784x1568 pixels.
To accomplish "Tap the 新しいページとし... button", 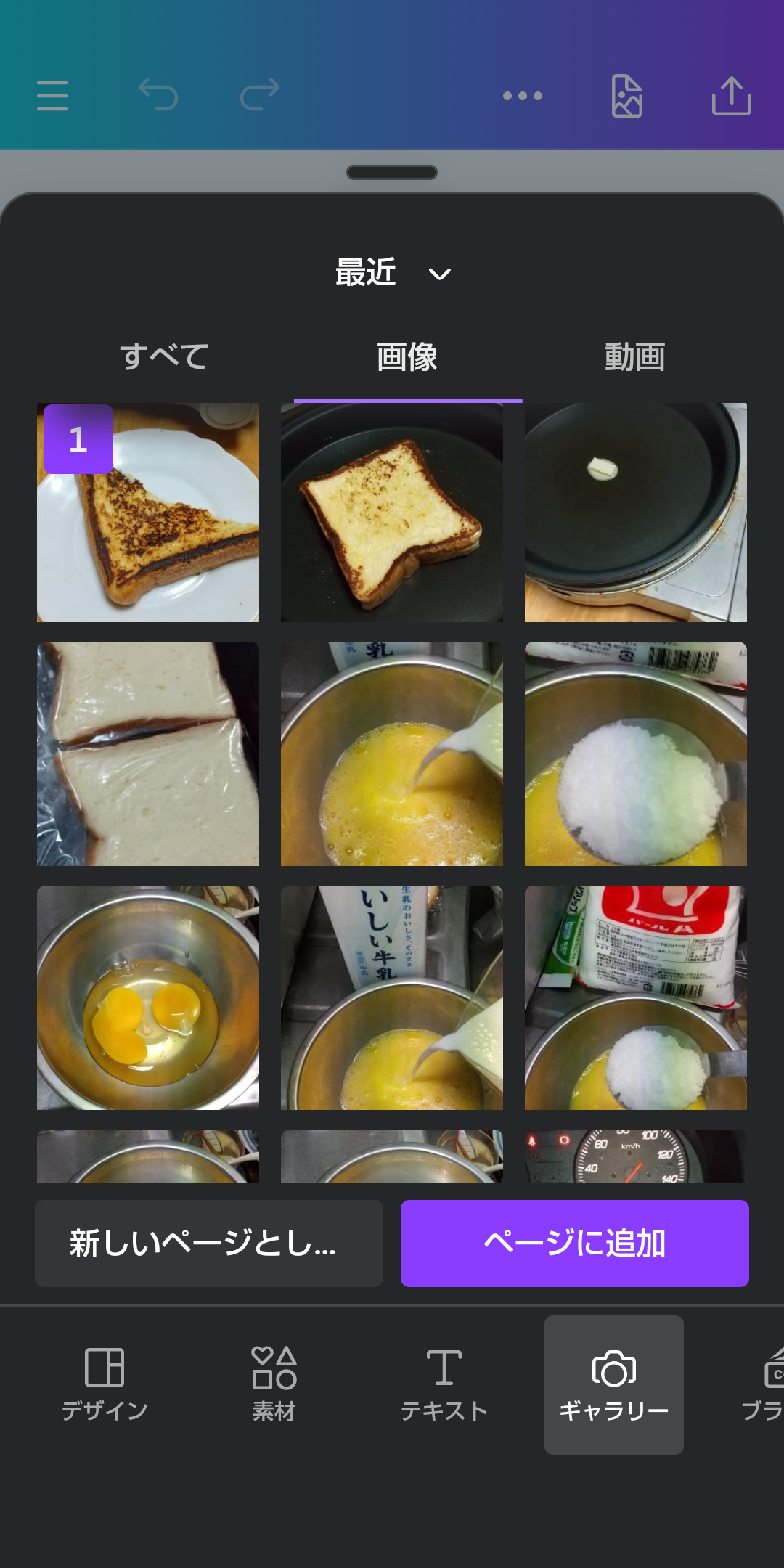I will pos(209,1244).
